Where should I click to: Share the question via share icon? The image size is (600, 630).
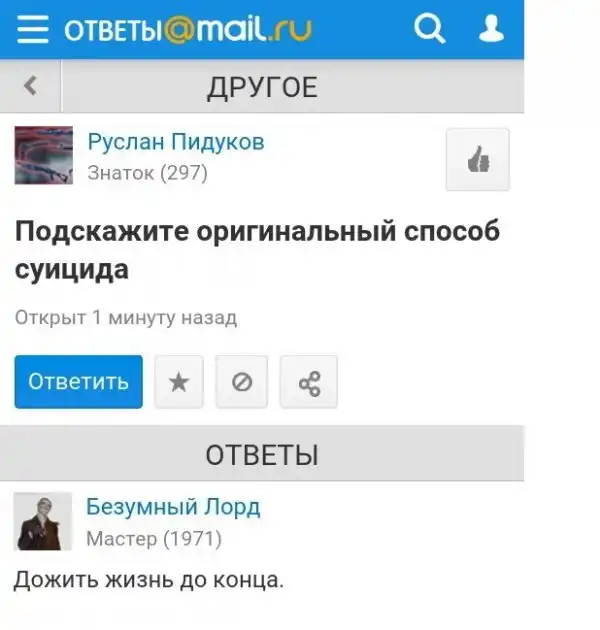(x=308, y=382)
